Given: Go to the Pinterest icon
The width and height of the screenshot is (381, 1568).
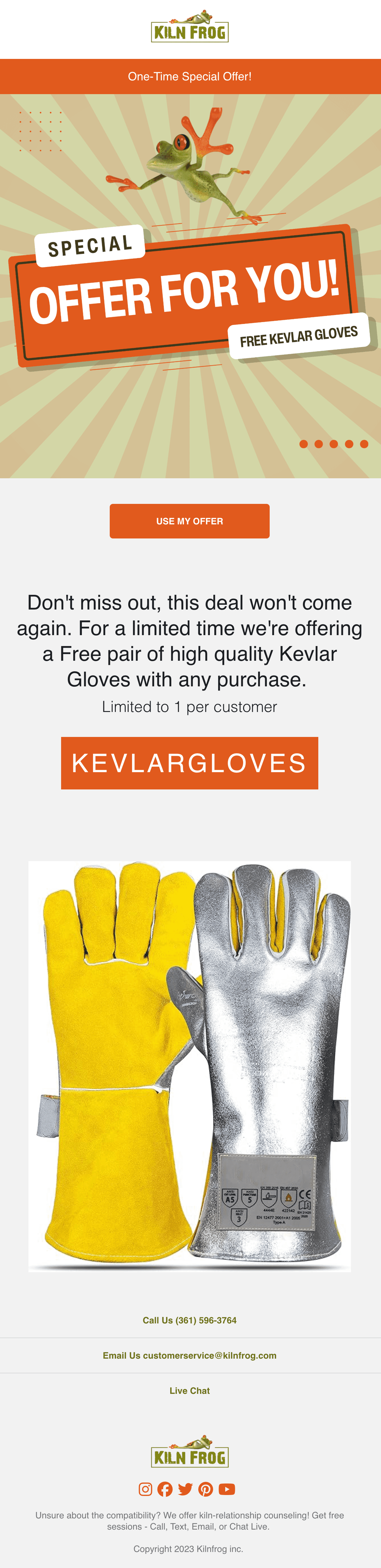Looking at the screenshot, I should click(x=206, y=1489).
